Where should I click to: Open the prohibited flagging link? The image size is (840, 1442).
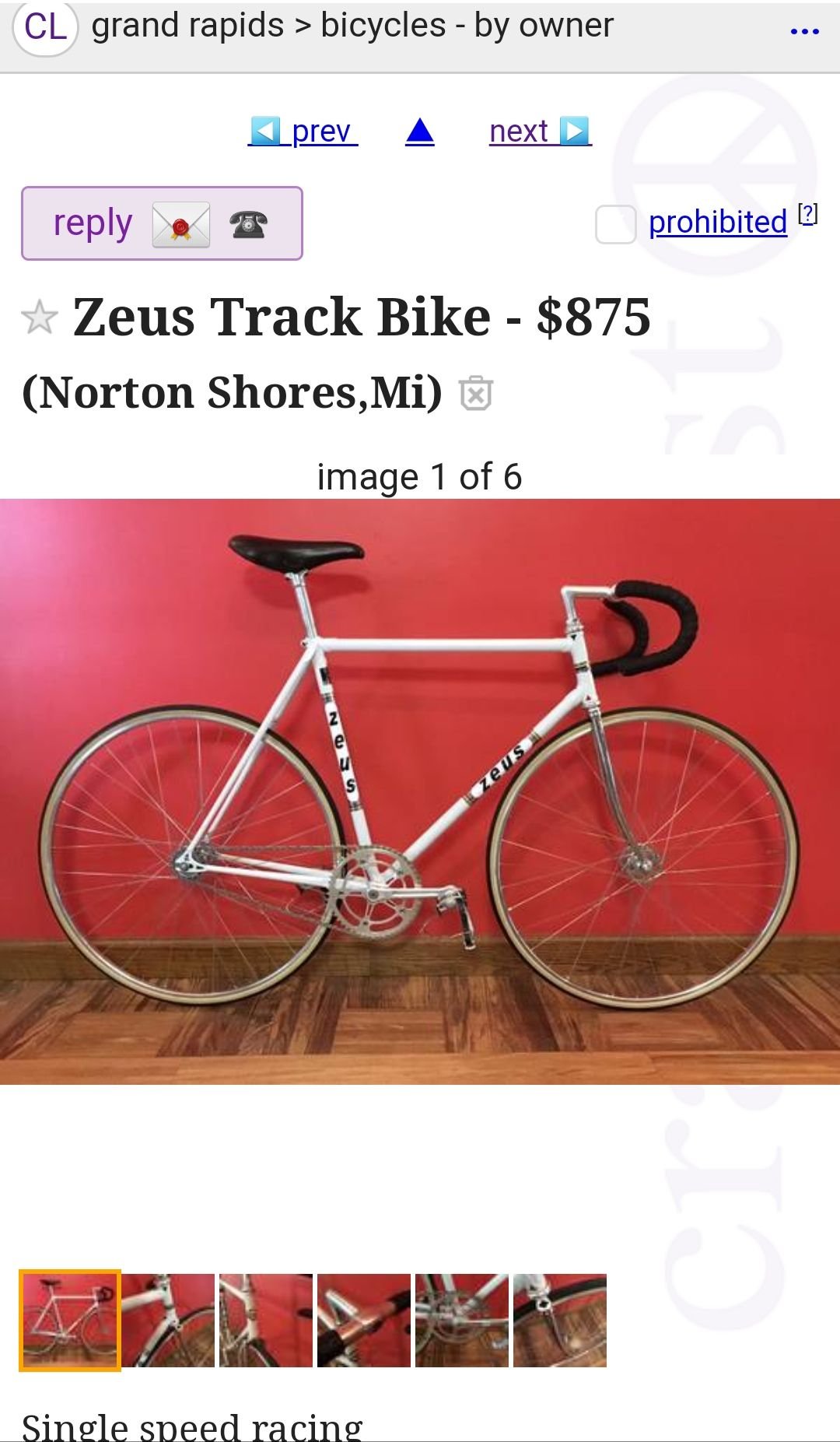pyautogui.click(x=717, y=223)
